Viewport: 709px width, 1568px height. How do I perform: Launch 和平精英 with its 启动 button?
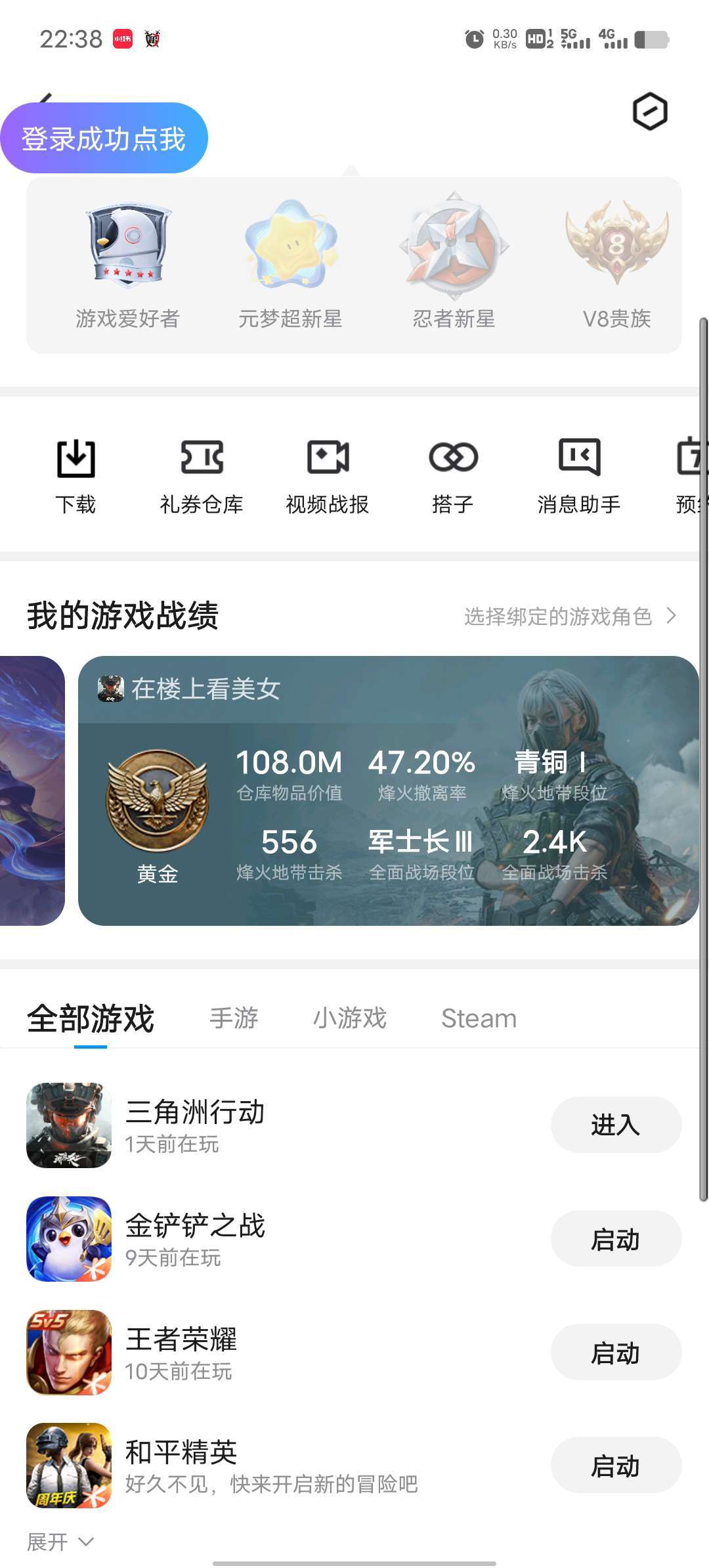coord(616,1466)
